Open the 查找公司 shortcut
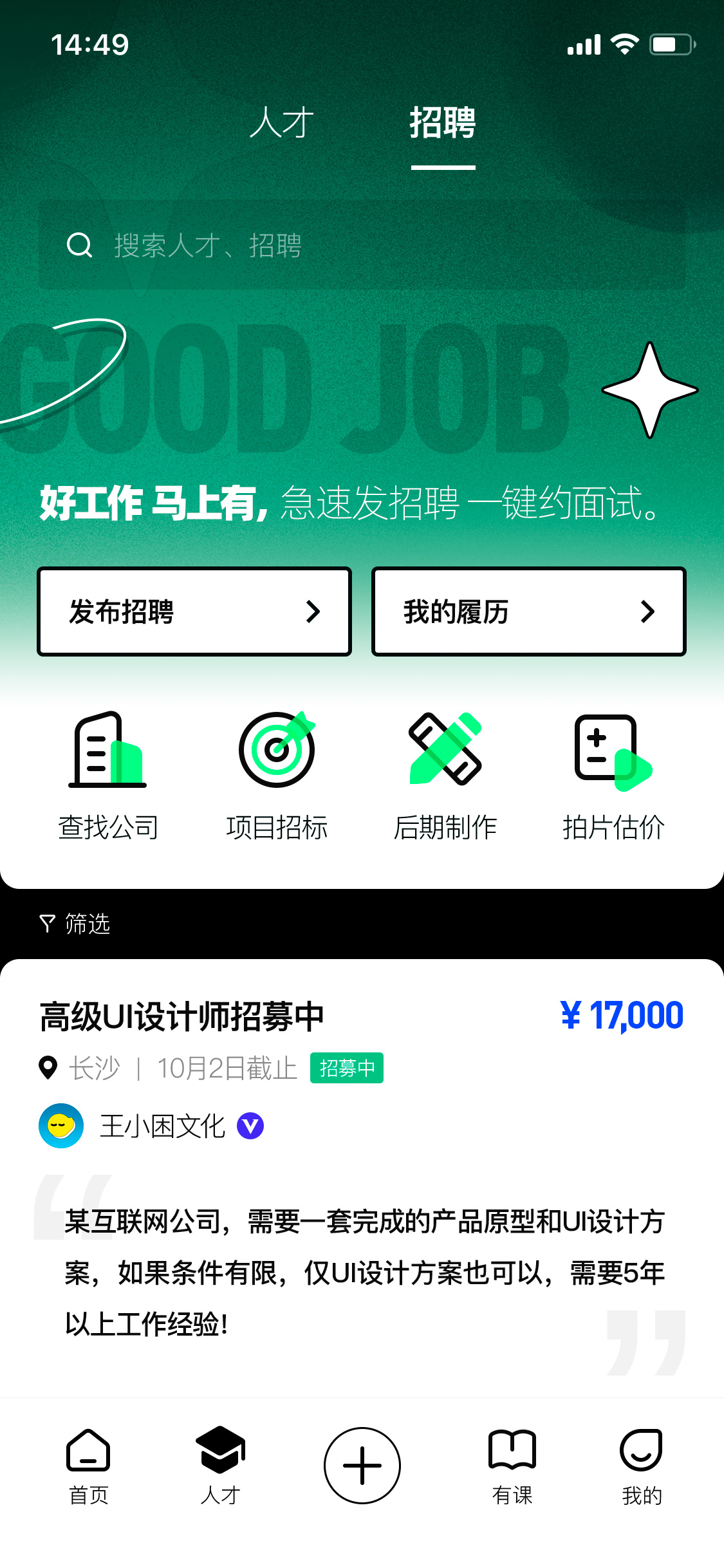 [x=108, y=776]
